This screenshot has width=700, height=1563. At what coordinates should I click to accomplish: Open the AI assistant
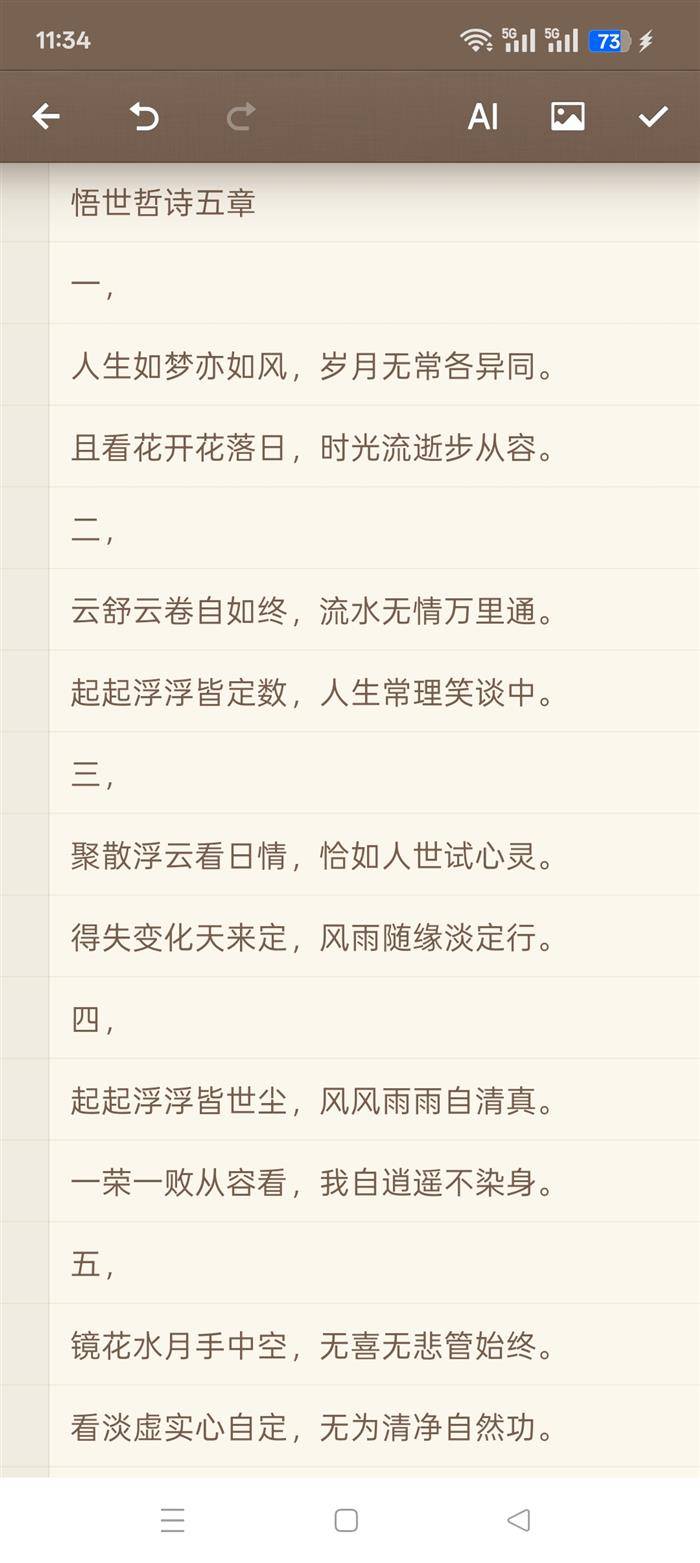coord(482,117)
